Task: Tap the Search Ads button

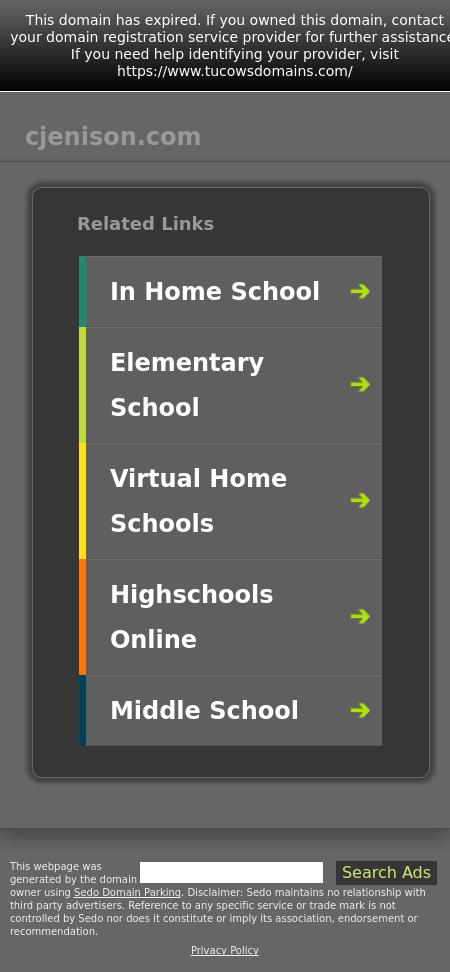Action: click(x=386, y=873)
